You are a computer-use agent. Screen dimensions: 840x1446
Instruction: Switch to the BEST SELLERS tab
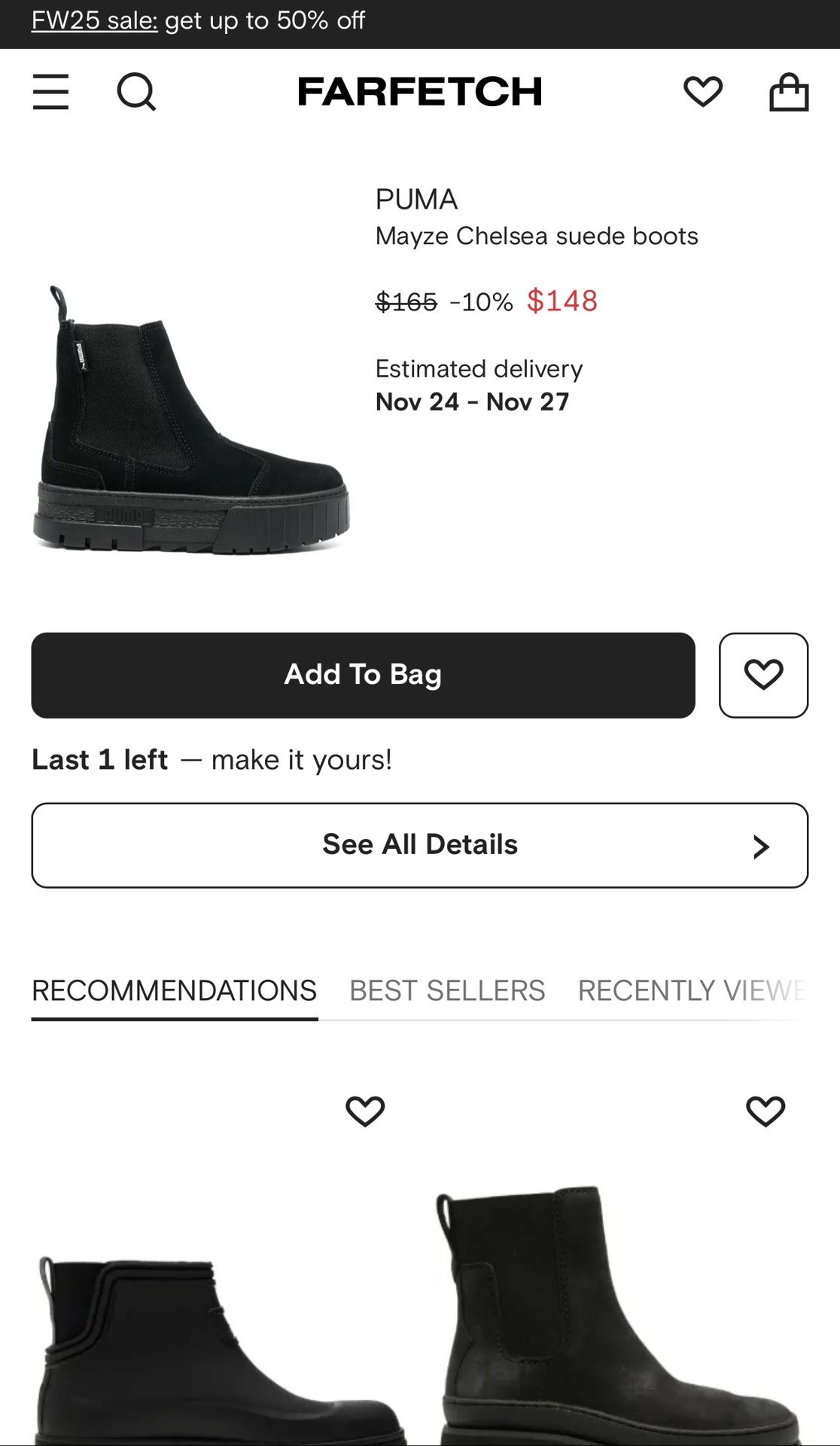[446, 990]
